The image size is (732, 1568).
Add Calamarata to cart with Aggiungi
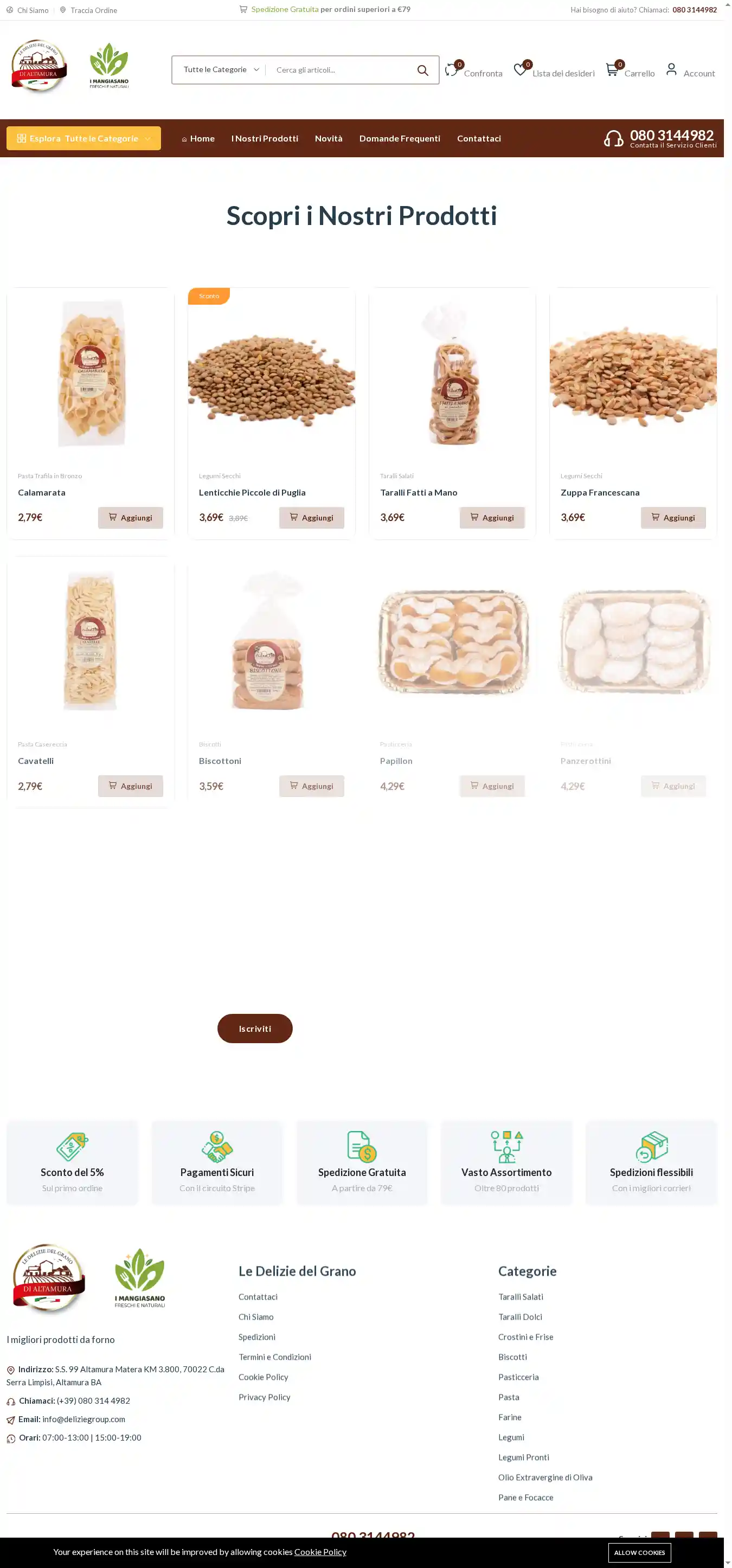pyautogui.click(x=130, y=517)
